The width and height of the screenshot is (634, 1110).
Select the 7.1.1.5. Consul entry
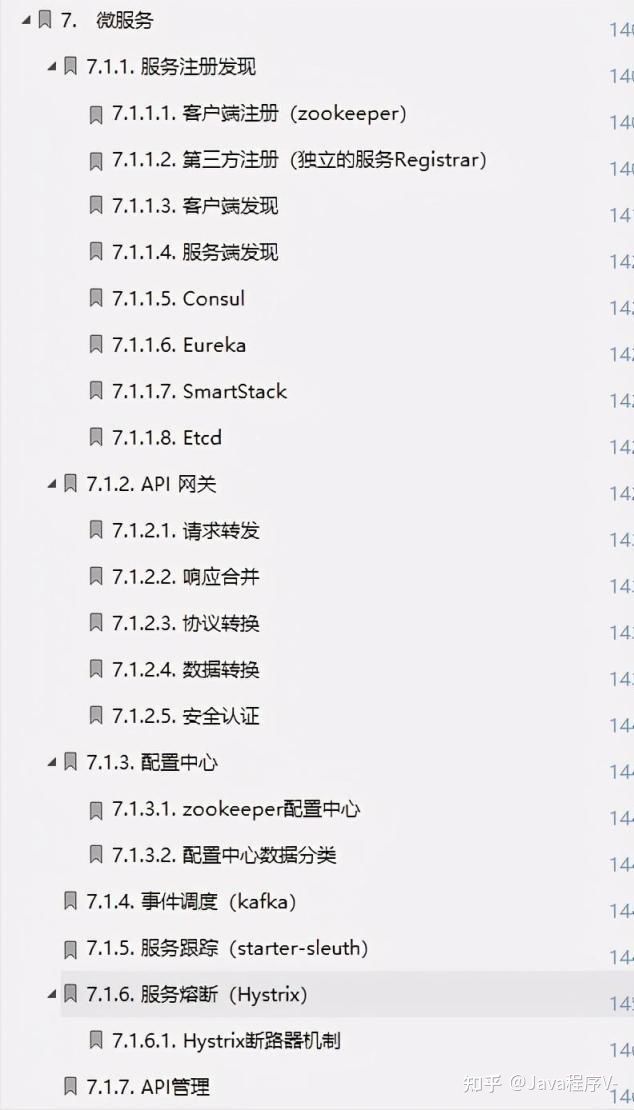click(x=178, y=298)
